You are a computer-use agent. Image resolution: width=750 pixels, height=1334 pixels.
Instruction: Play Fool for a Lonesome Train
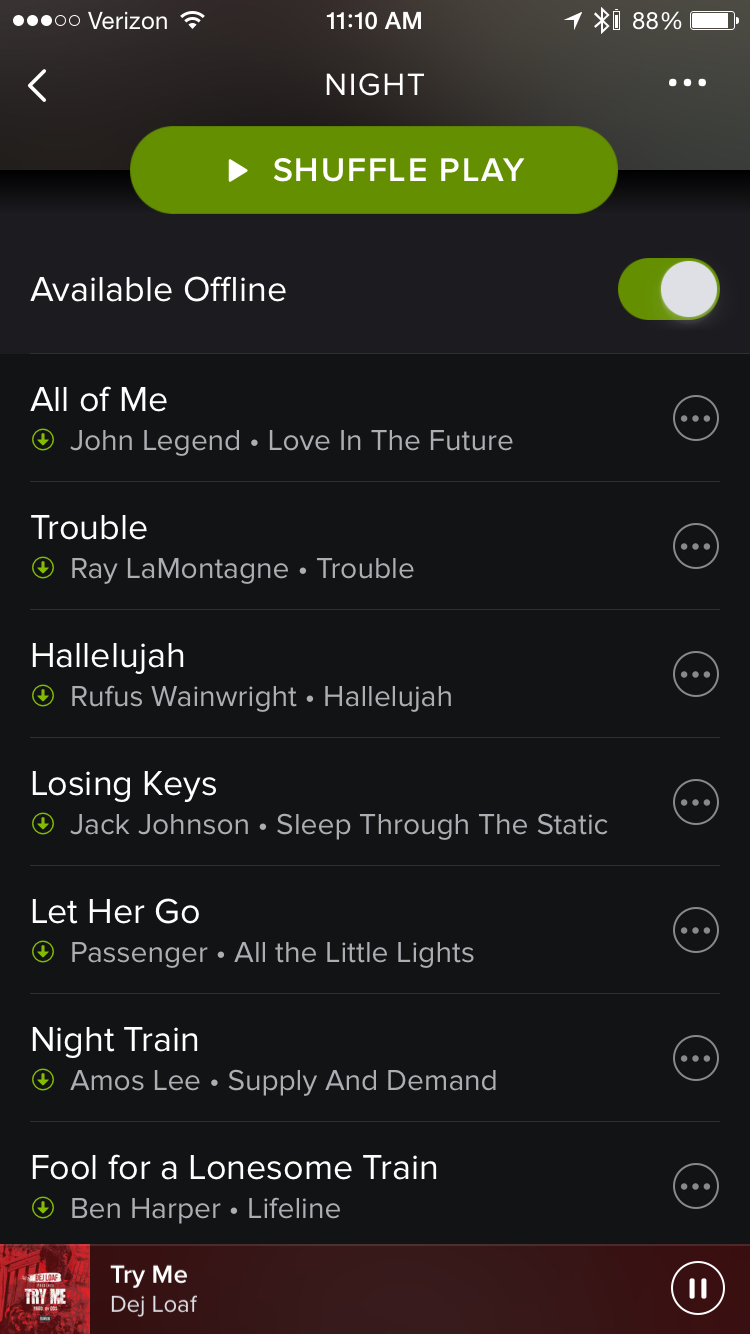click(x=340, y=1184)
